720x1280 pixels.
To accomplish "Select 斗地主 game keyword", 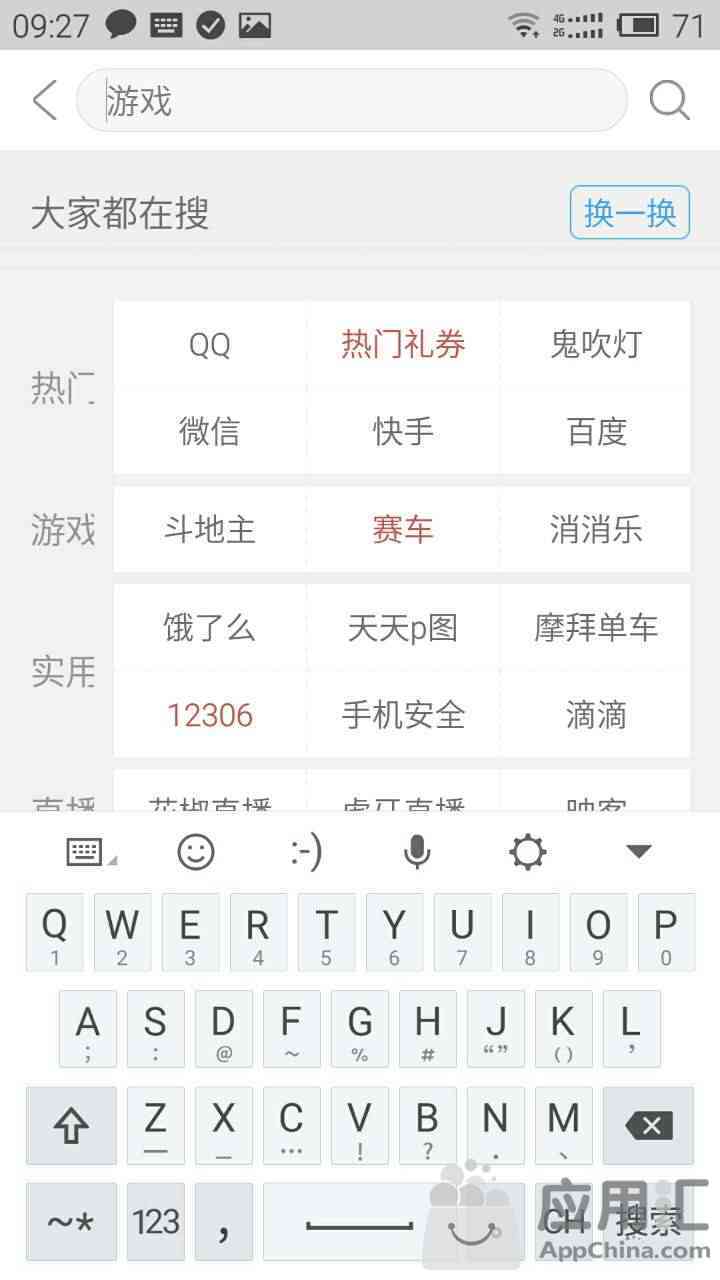I will click(x=210, y=530).
